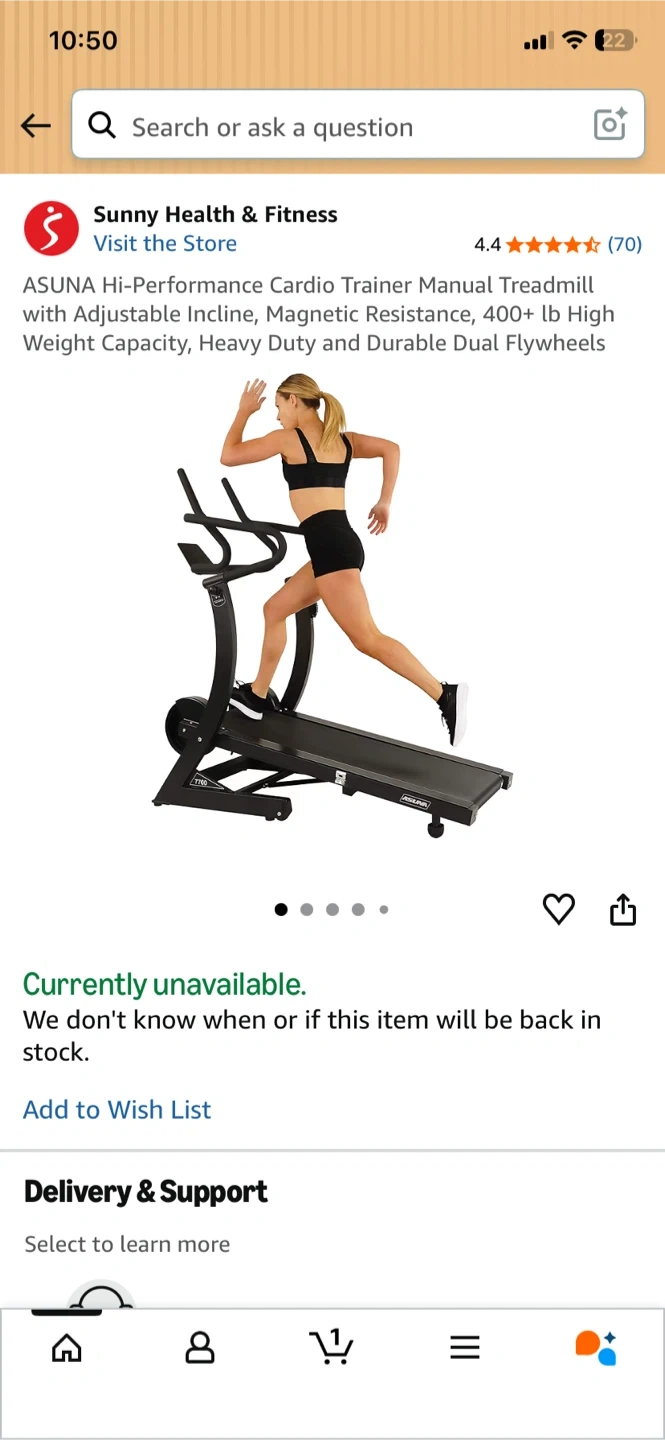Open the shopping cart
The height and width of the screenshot is (1440, 665).
pyautogui.click(x=331, y=1347)
